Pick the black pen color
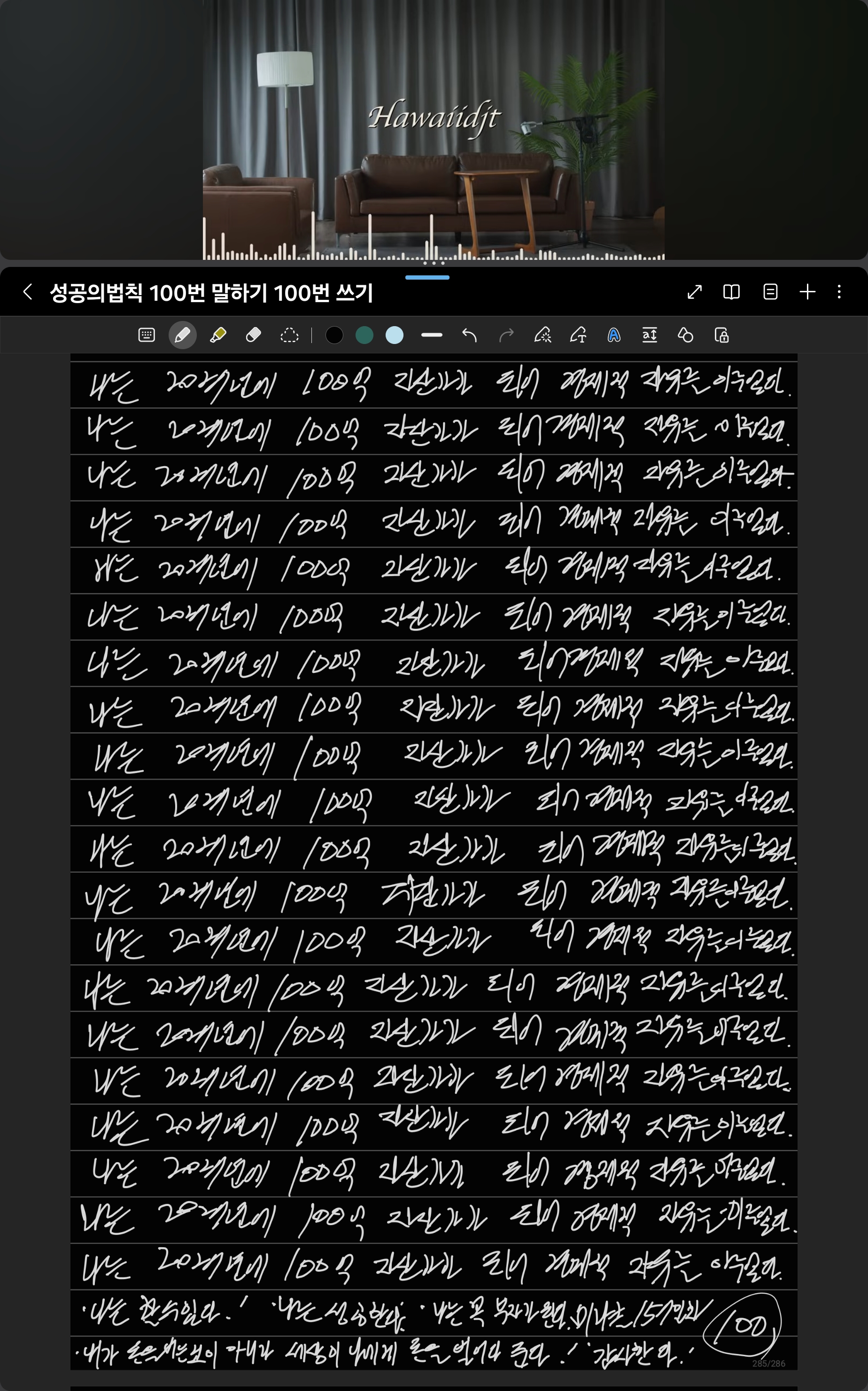This screenshot has width=868, height=1391. (334, 336)
